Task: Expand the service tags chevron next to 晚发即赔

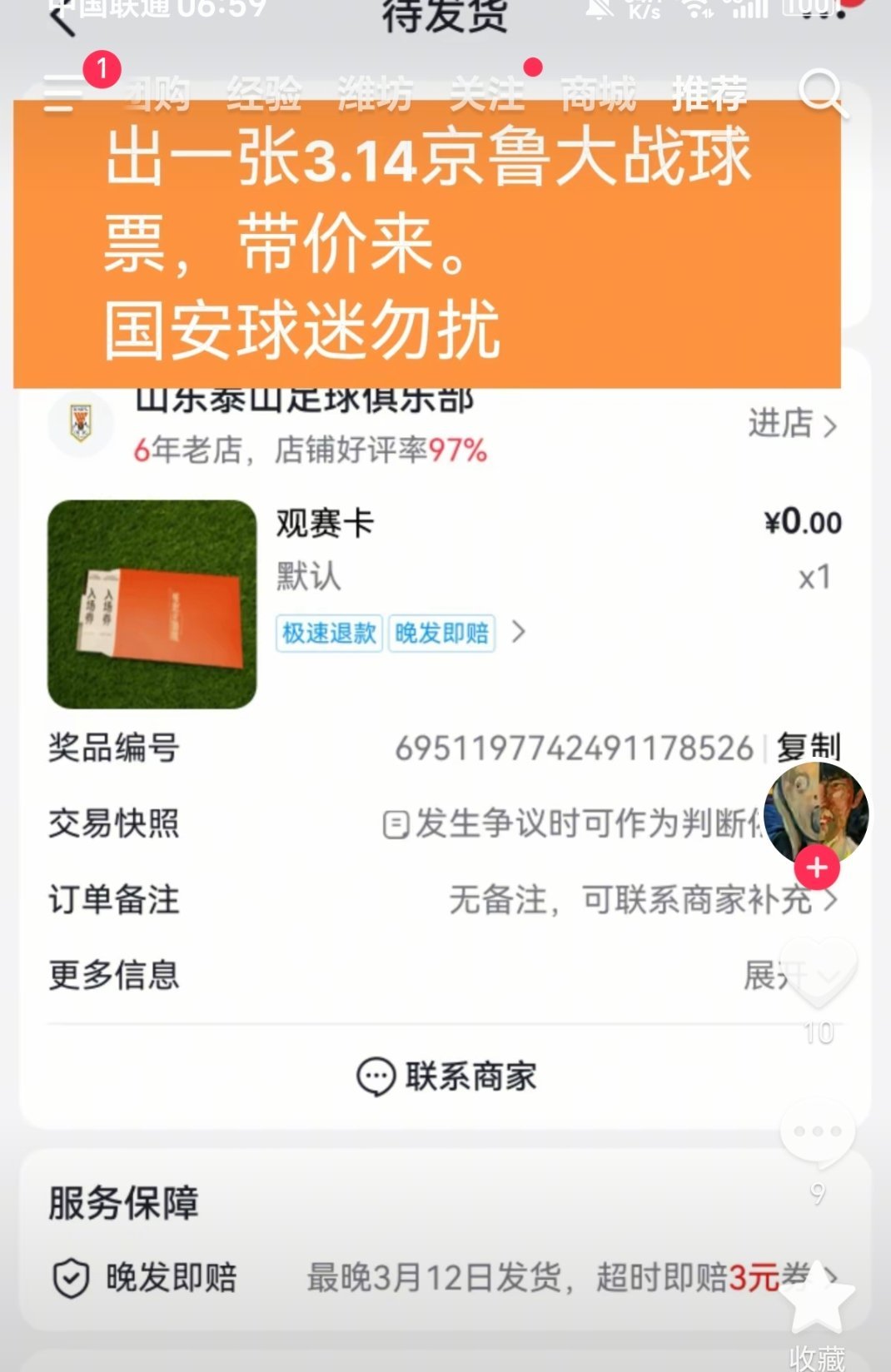Action: [519, 634]
